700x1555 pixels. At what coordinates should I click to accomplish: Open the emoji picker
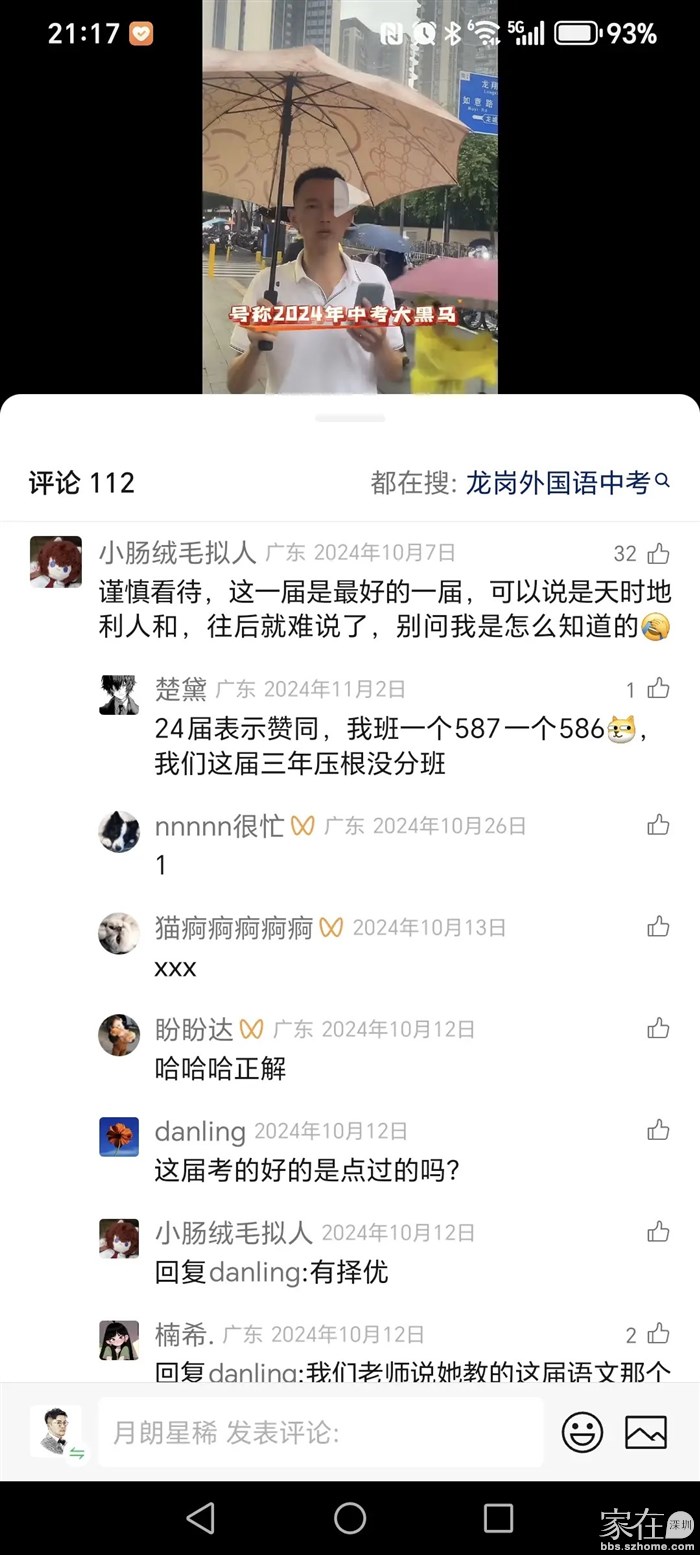click(x=582, y=1432)
